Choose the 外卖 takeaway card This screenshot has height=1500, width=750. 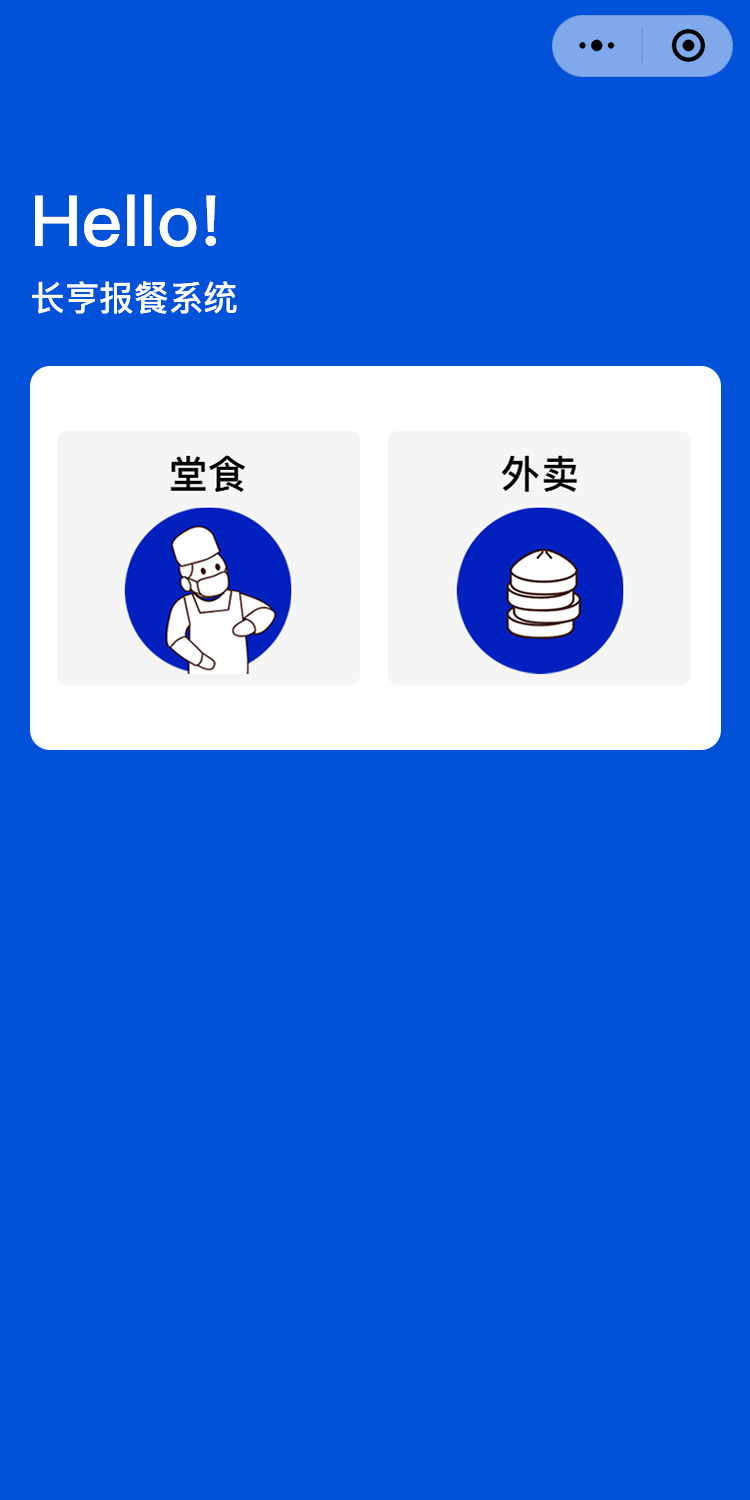[539, 558]
